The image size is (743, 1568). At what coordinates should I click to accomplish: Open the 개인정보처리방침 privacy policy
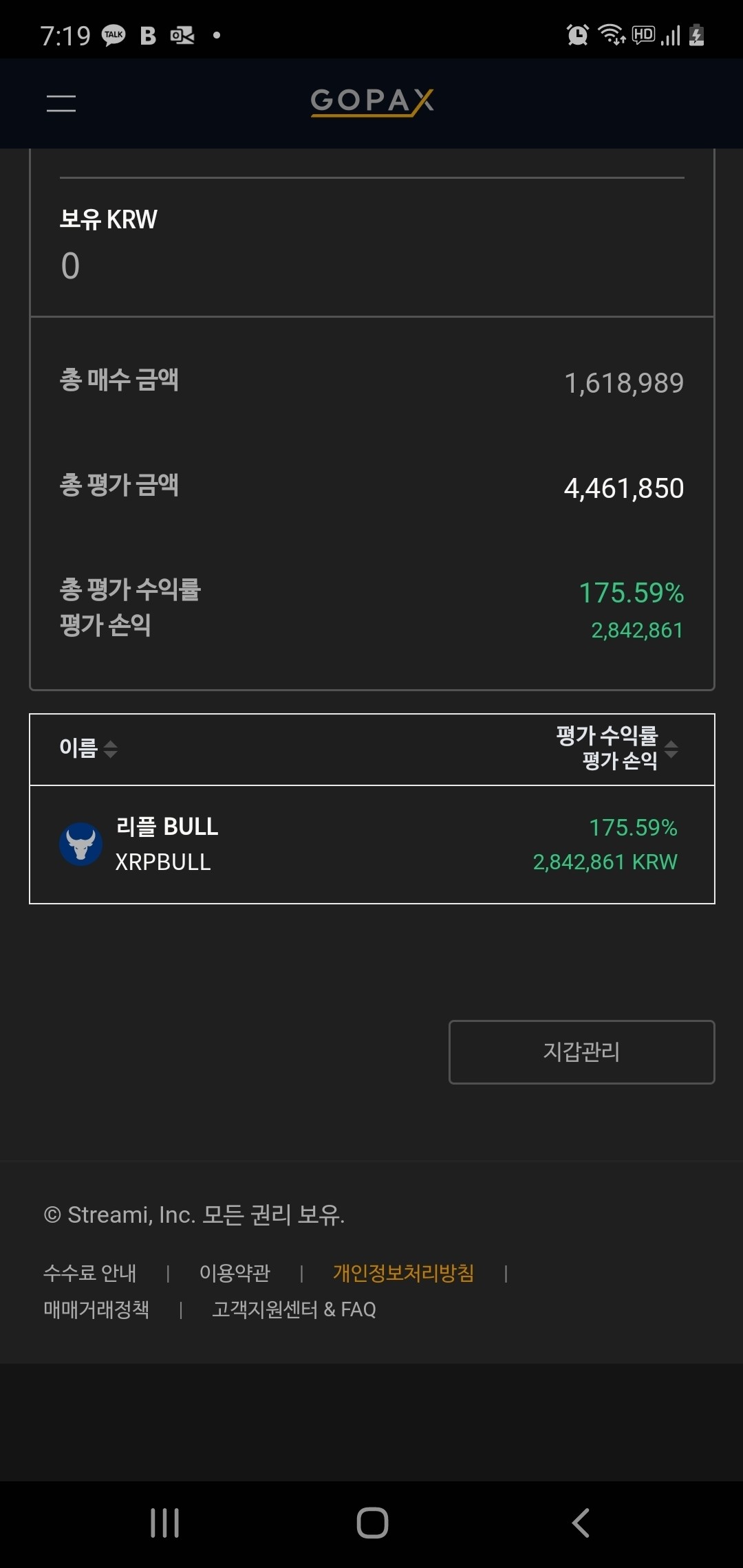coord(402,1273)
